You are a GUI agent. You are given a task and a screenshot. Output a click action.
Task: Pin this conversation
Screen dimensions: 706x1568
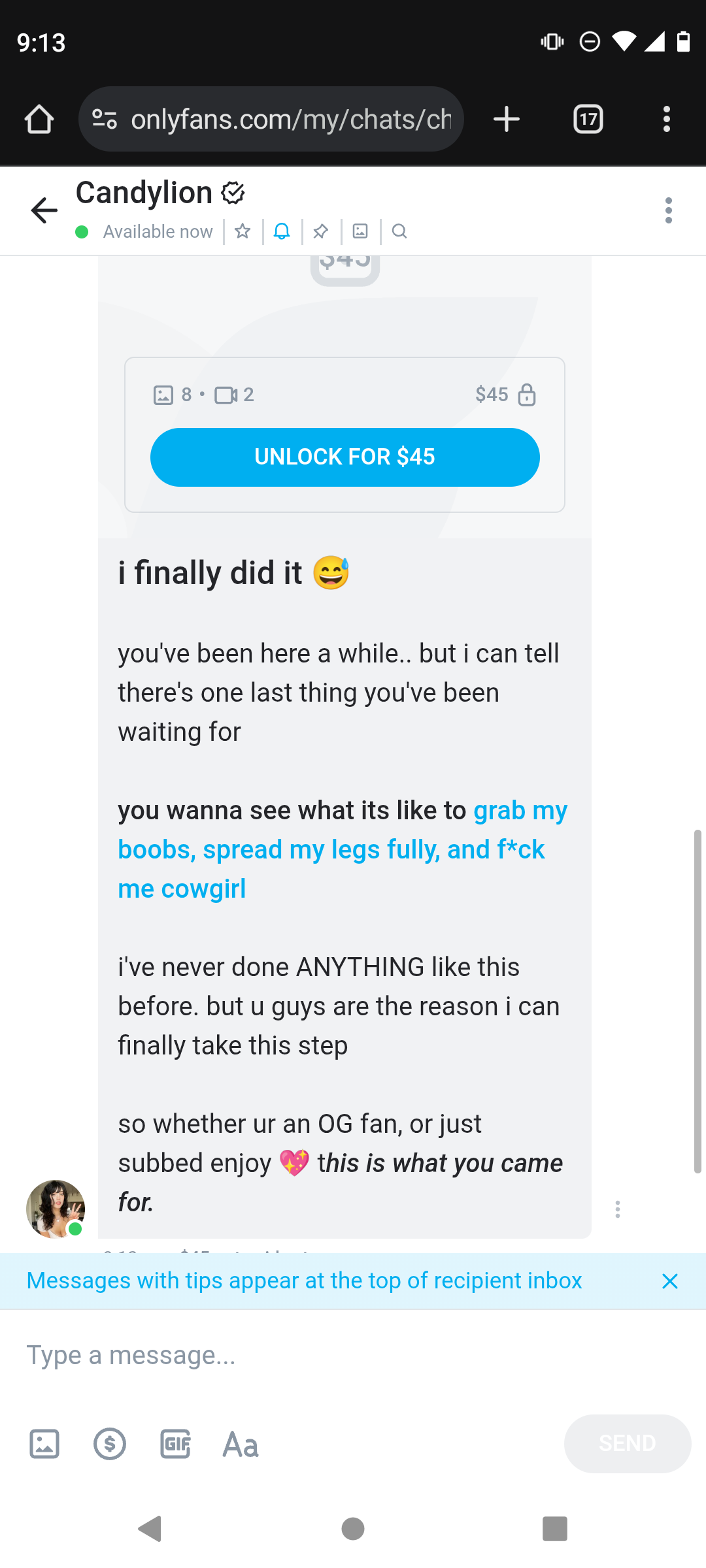pos(321,231)
